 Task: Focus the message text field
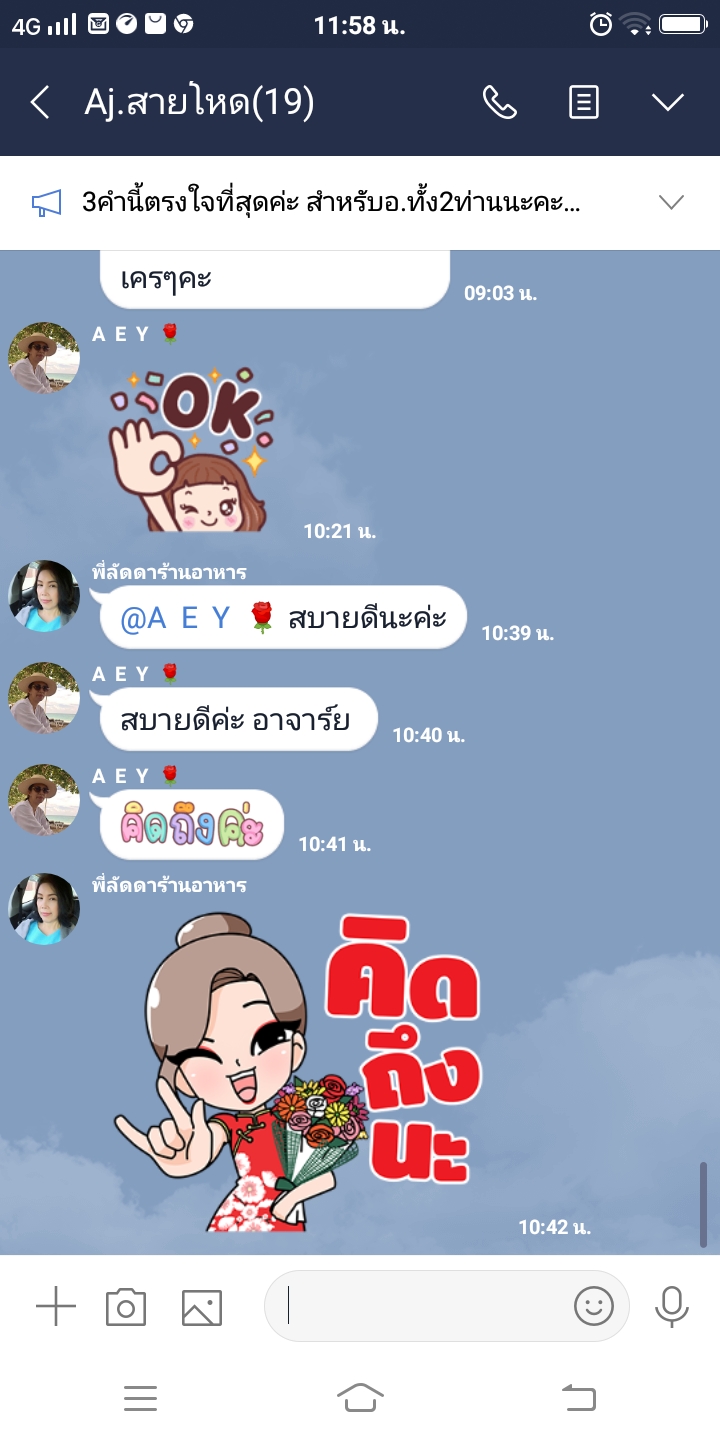click(420, 1306)
